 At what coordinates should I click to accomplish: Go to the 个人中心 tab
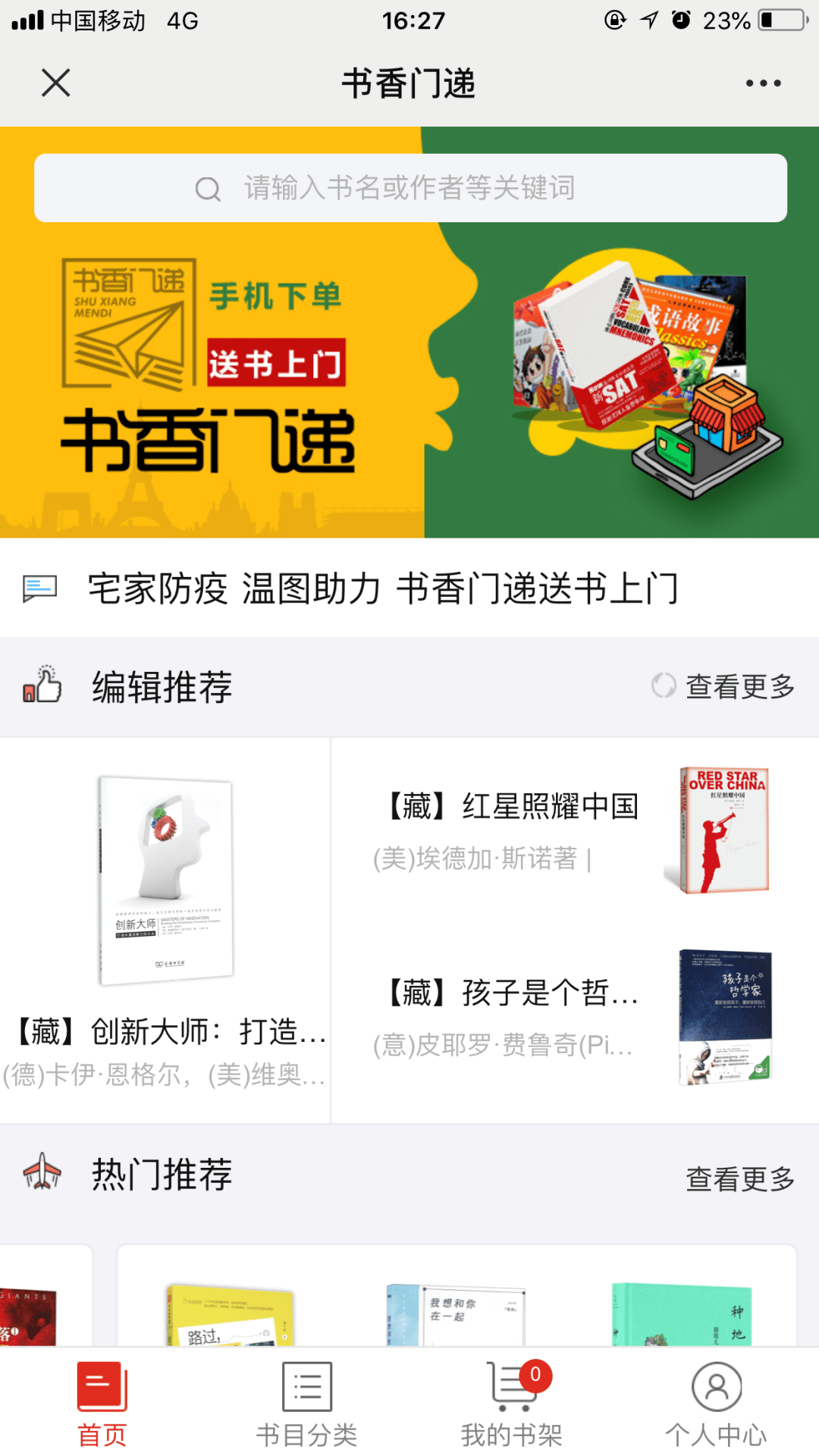(x=716, y=1403)
